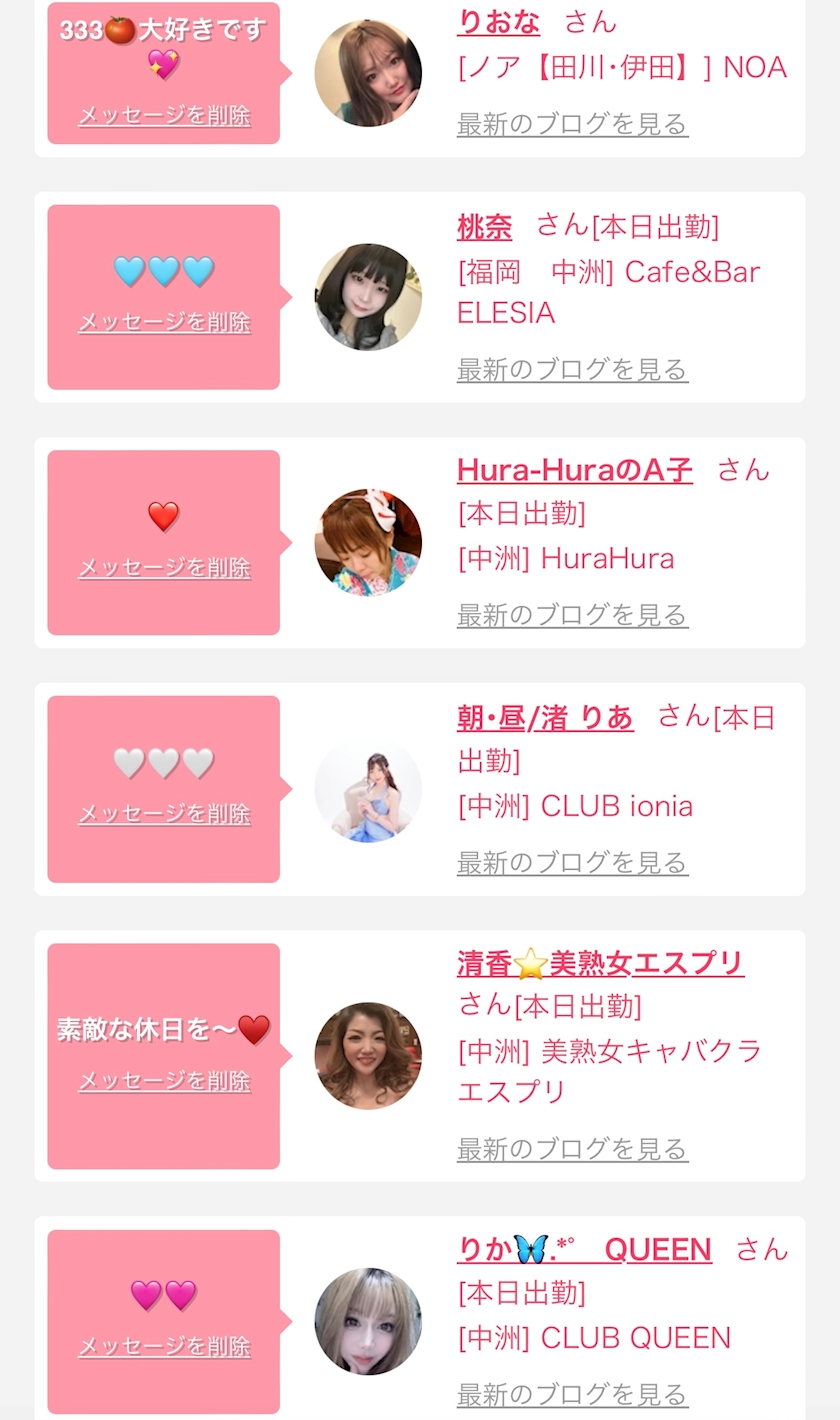
Task: Tap 清香's round profile photo
Action: tap(368, 1056)
